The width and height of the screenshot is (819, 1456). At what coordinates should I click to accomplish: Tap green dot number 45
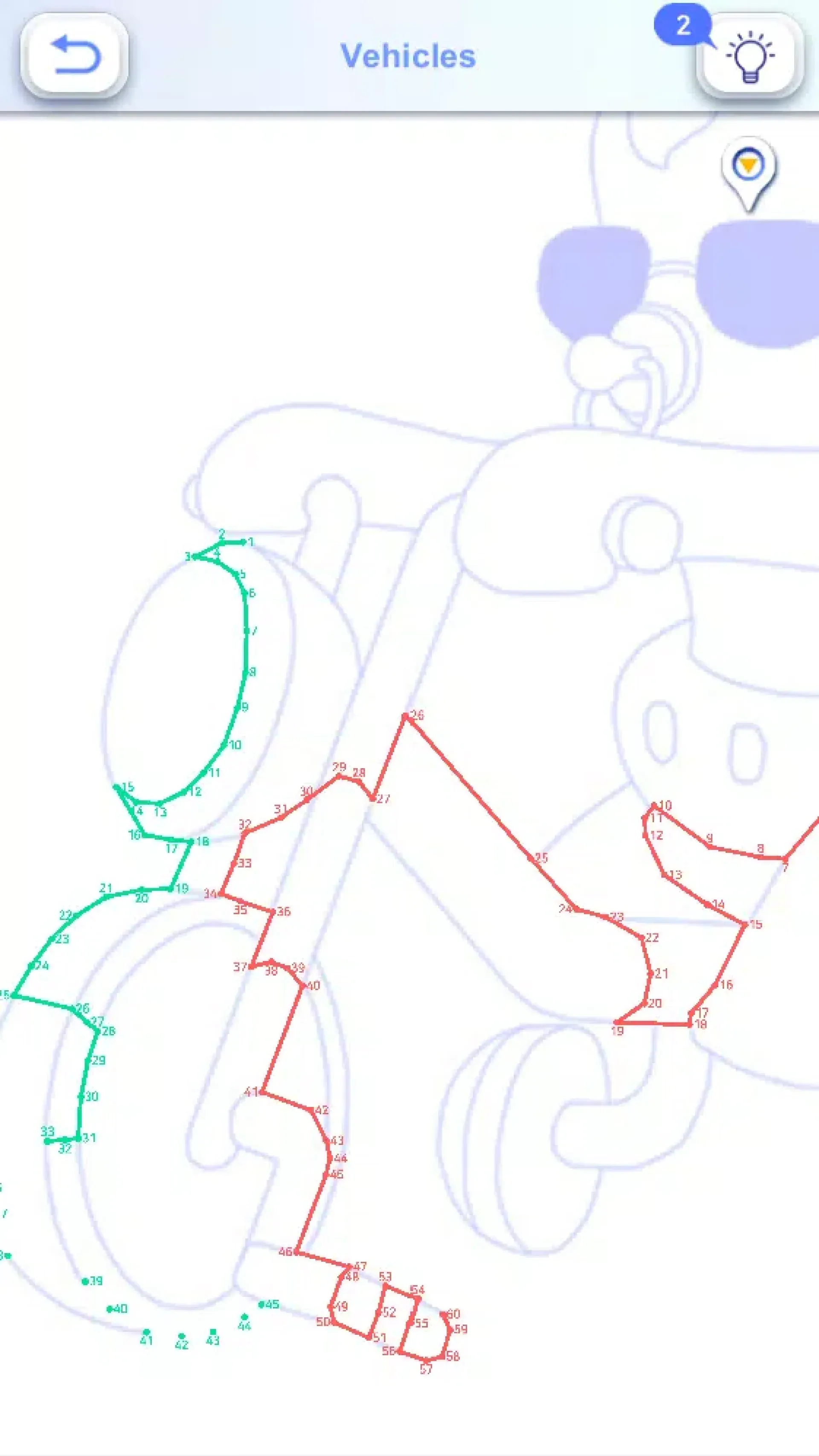[x=261, y=1305]
